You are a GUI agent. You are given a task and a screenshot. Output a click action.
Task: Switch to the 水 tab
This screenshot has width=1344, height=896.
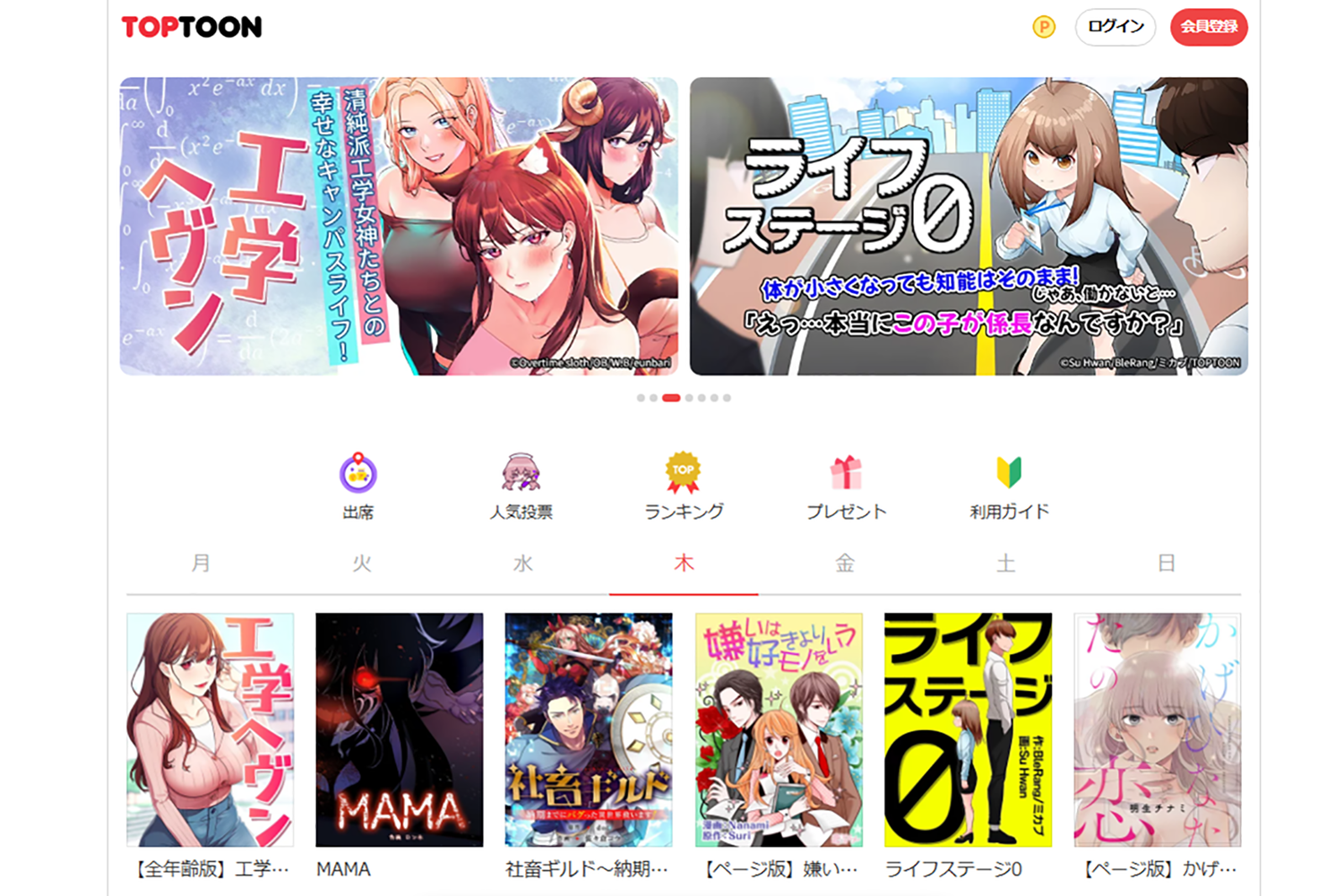[x=523, y=564]
